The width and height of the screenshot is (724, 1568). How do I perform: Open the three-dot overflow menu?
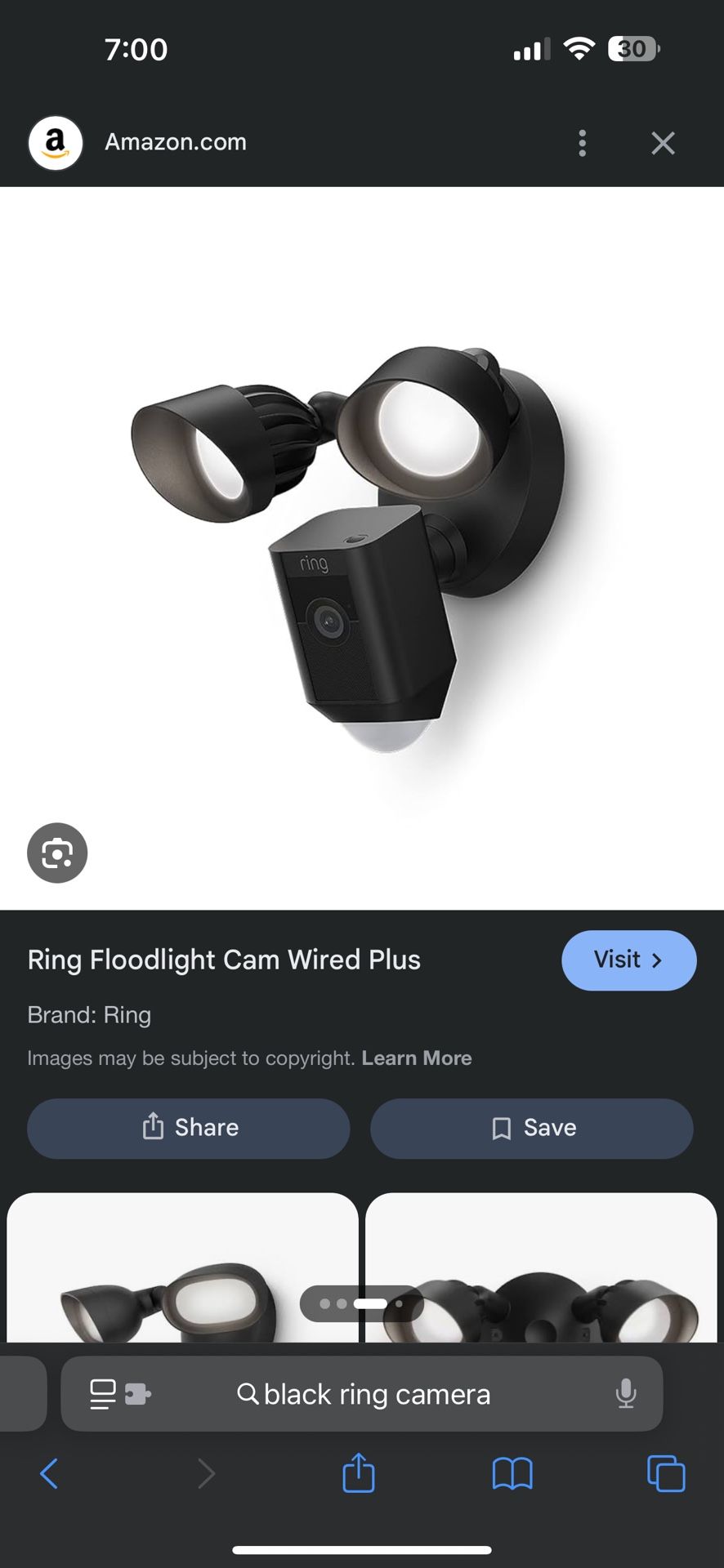click(582, 143)
